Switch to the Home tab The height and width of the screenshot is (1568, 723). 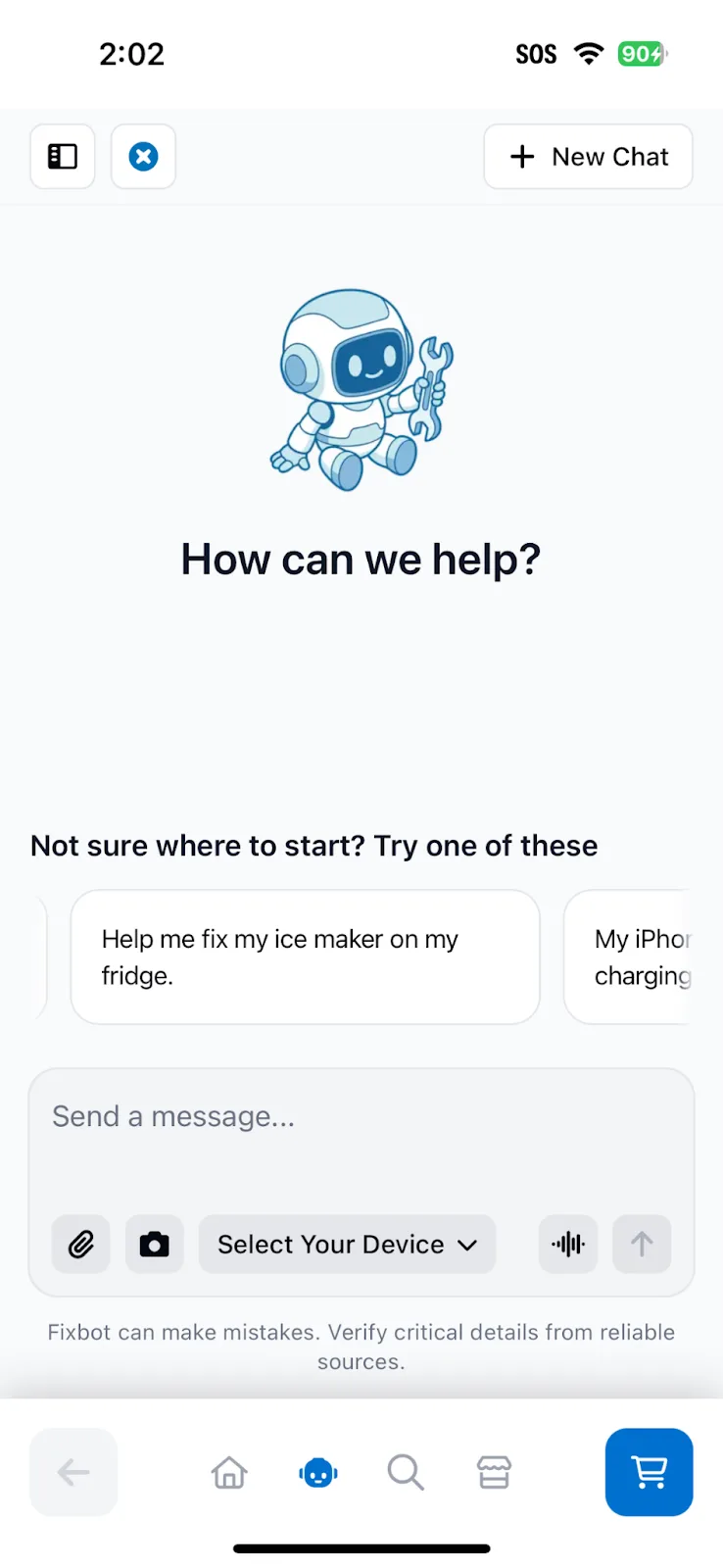click(229, 1472)
